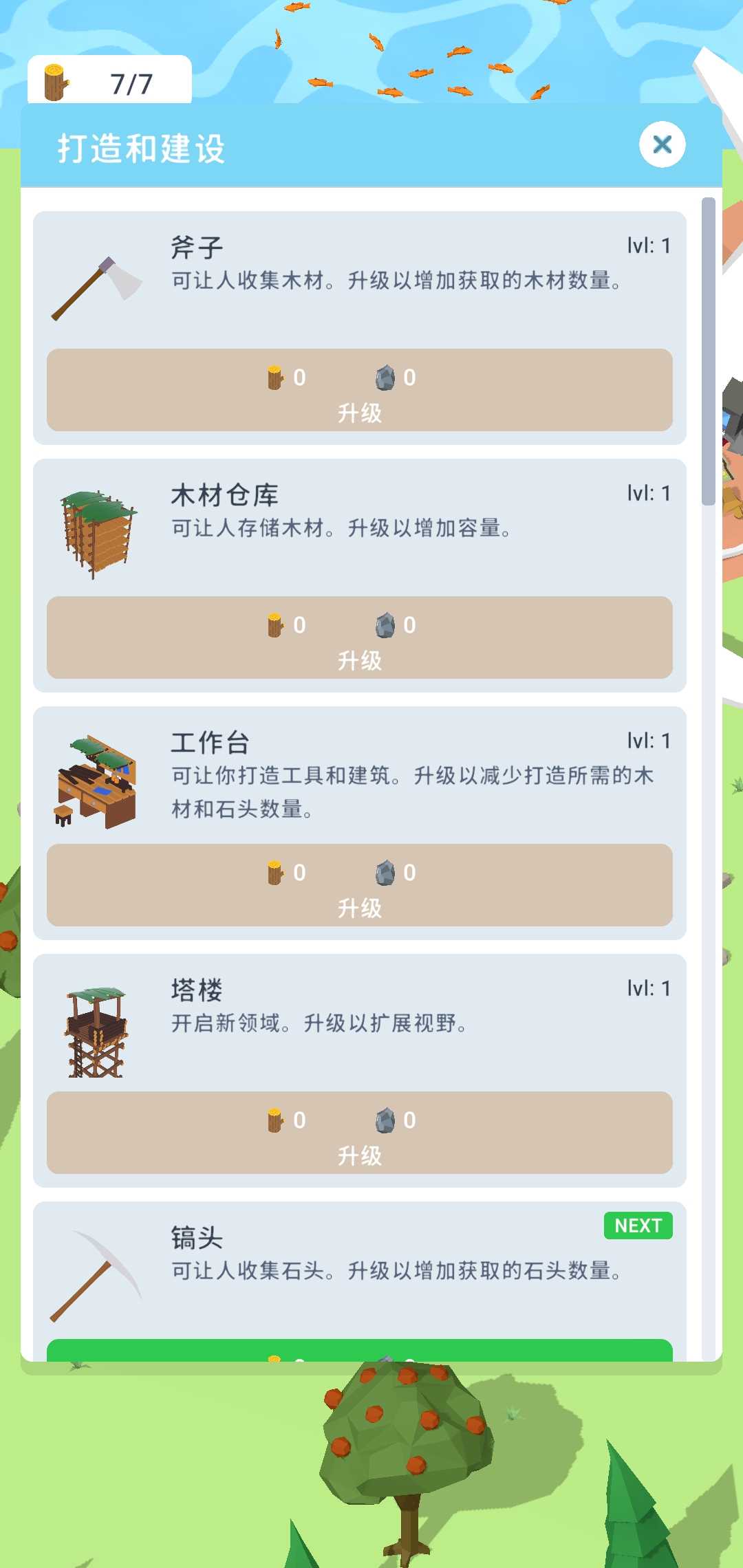Viewport: 743px width, 1568px height.
Task: Tap the watchtower (塔楼) icon
Action: tap(96, 1032)
